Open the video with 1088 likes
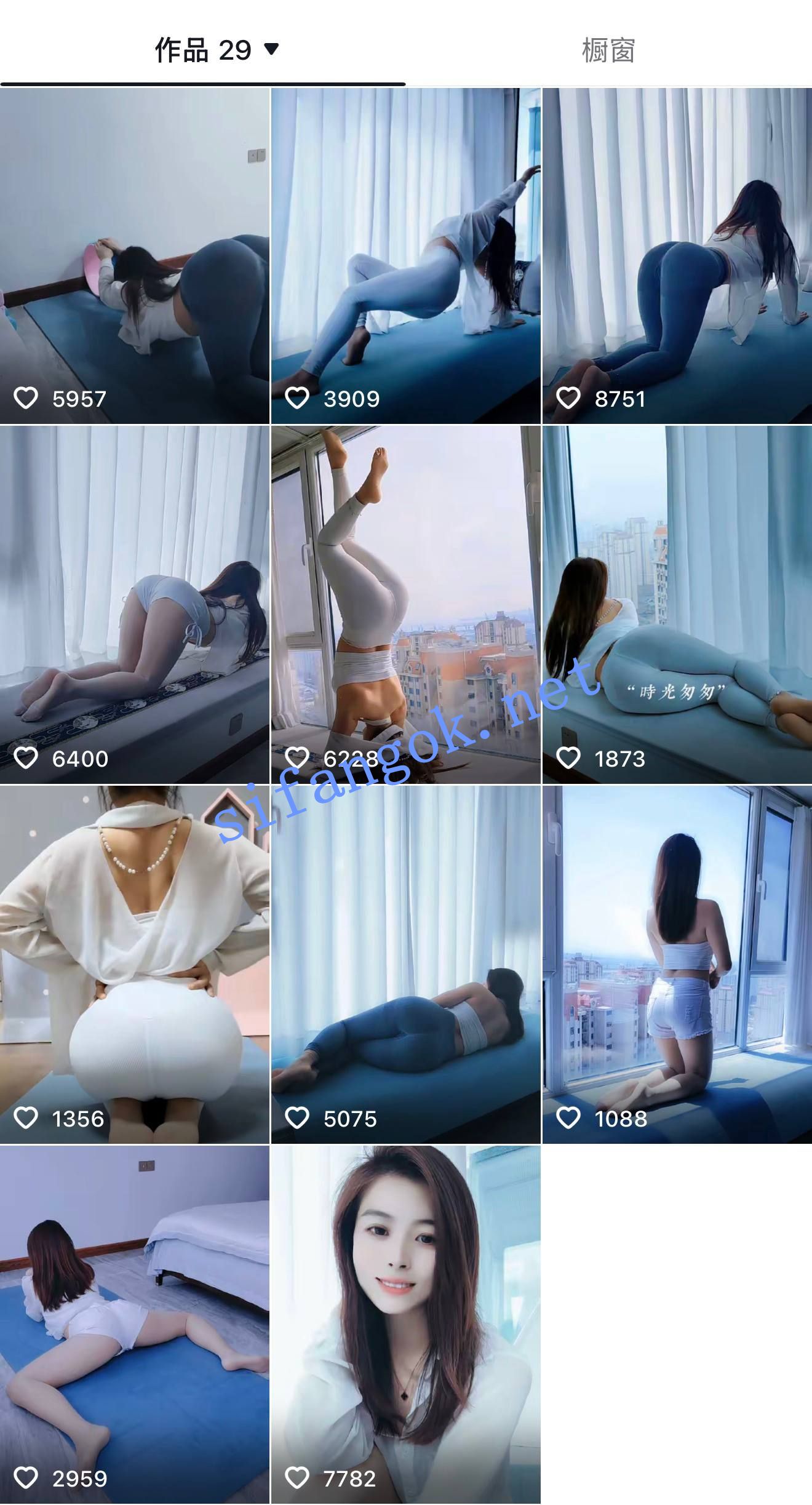 pyautogui.click(x=677, y=964)
